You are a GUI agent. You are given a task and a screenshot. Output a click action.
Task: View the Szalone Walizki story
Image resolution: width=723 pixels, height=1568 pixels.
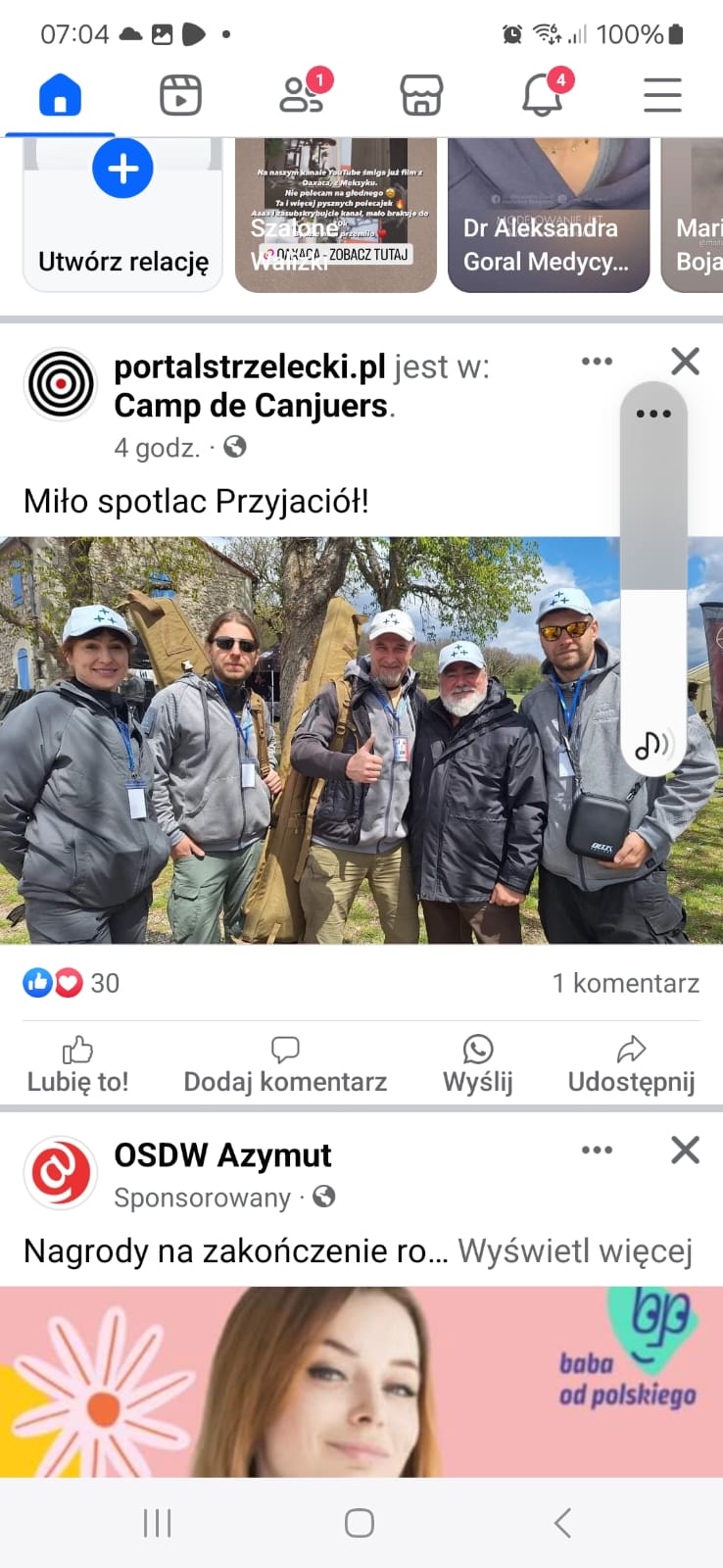336,215
